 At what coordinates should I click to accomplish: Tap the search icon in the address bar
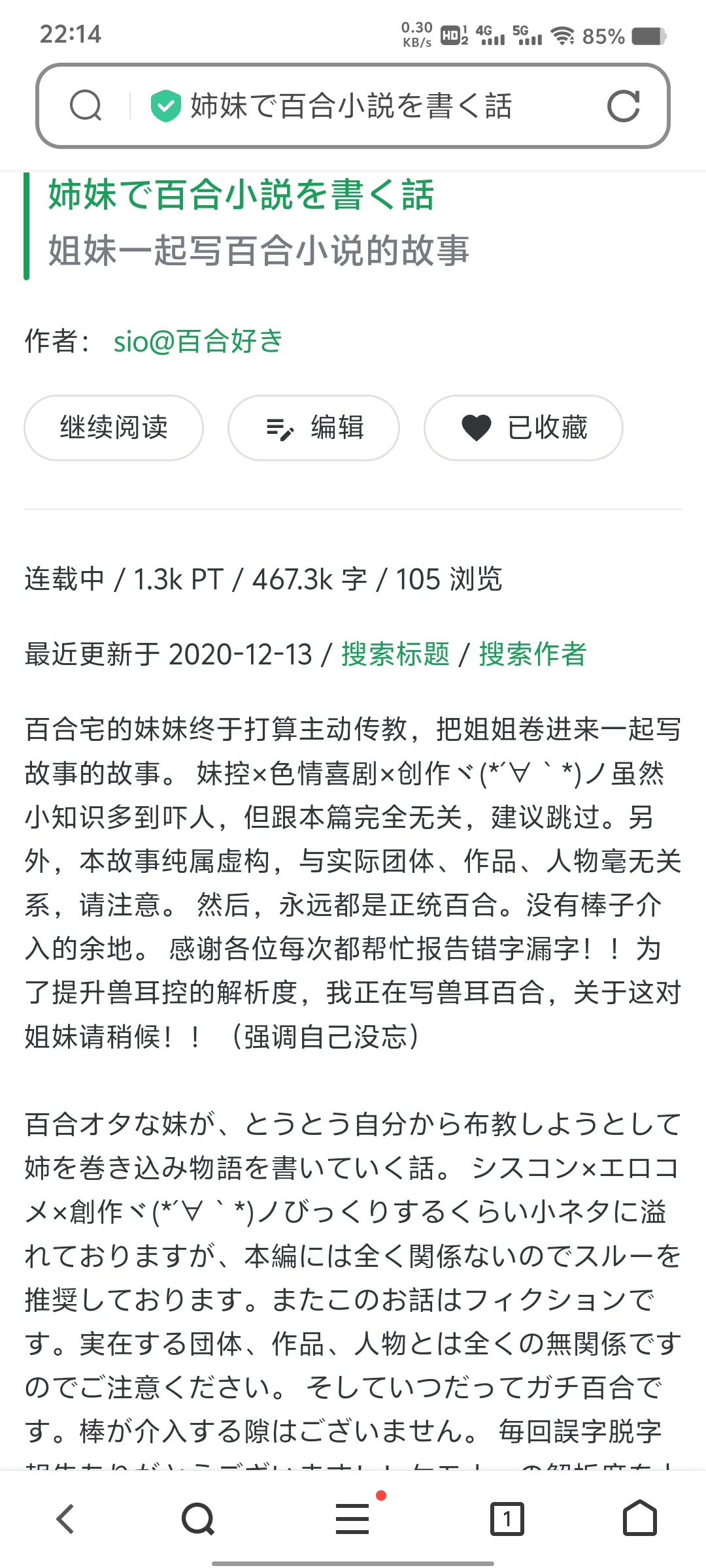click(86, 106)
